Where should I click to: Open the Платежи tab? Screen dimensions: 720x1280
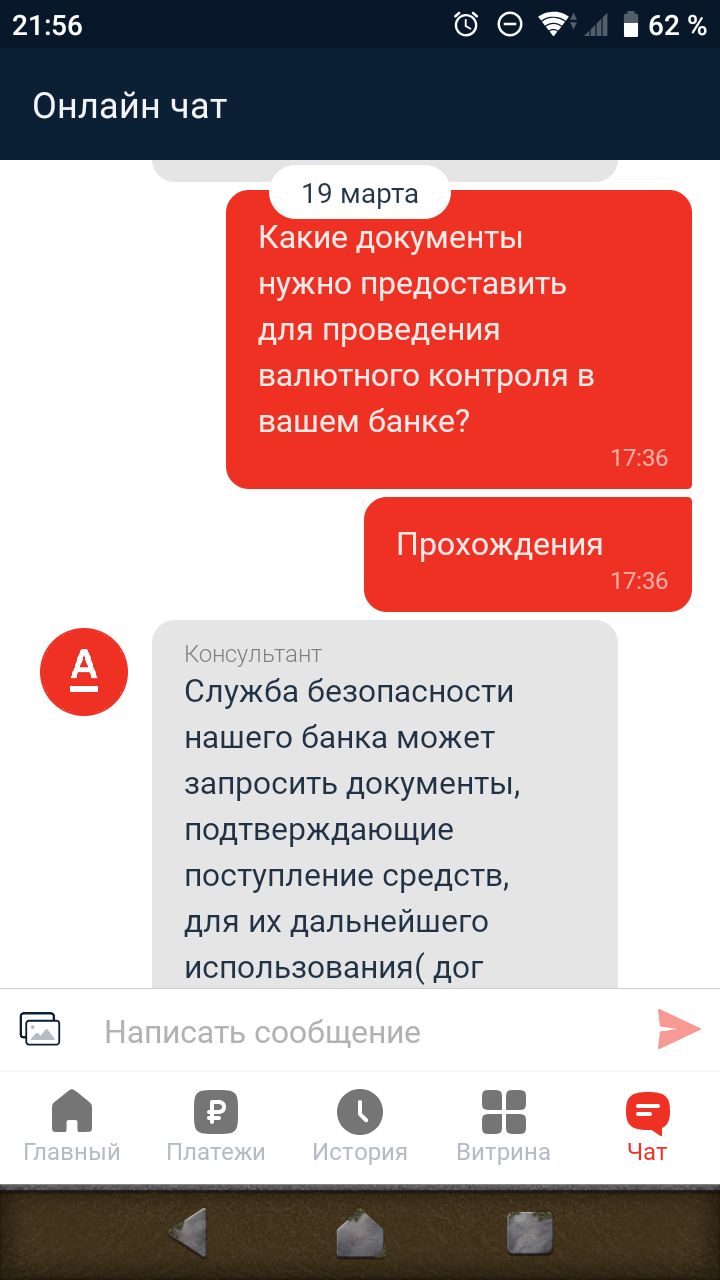216,1126
